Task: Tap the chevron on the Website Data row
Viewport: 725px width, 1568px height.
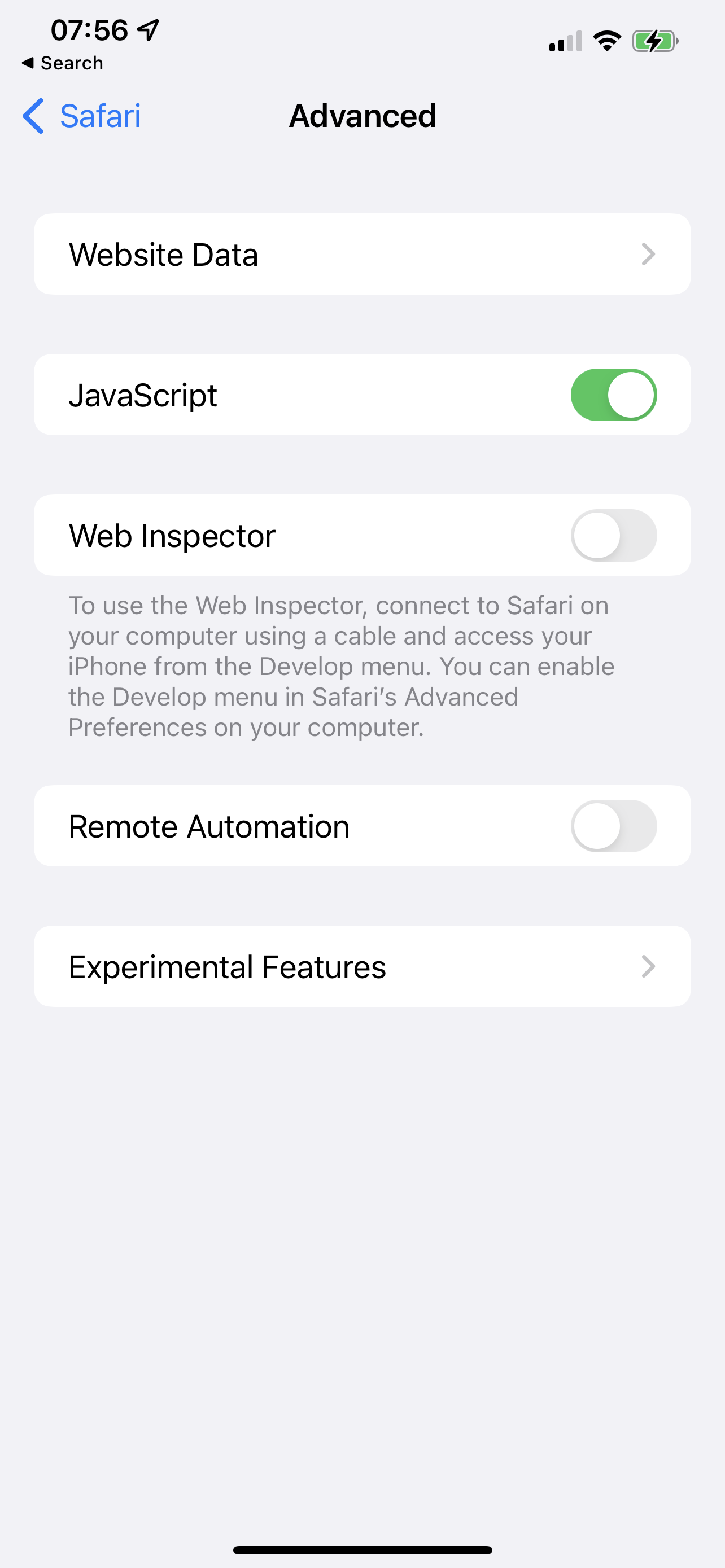Action: pyautogui.click(x=648, y=255)
